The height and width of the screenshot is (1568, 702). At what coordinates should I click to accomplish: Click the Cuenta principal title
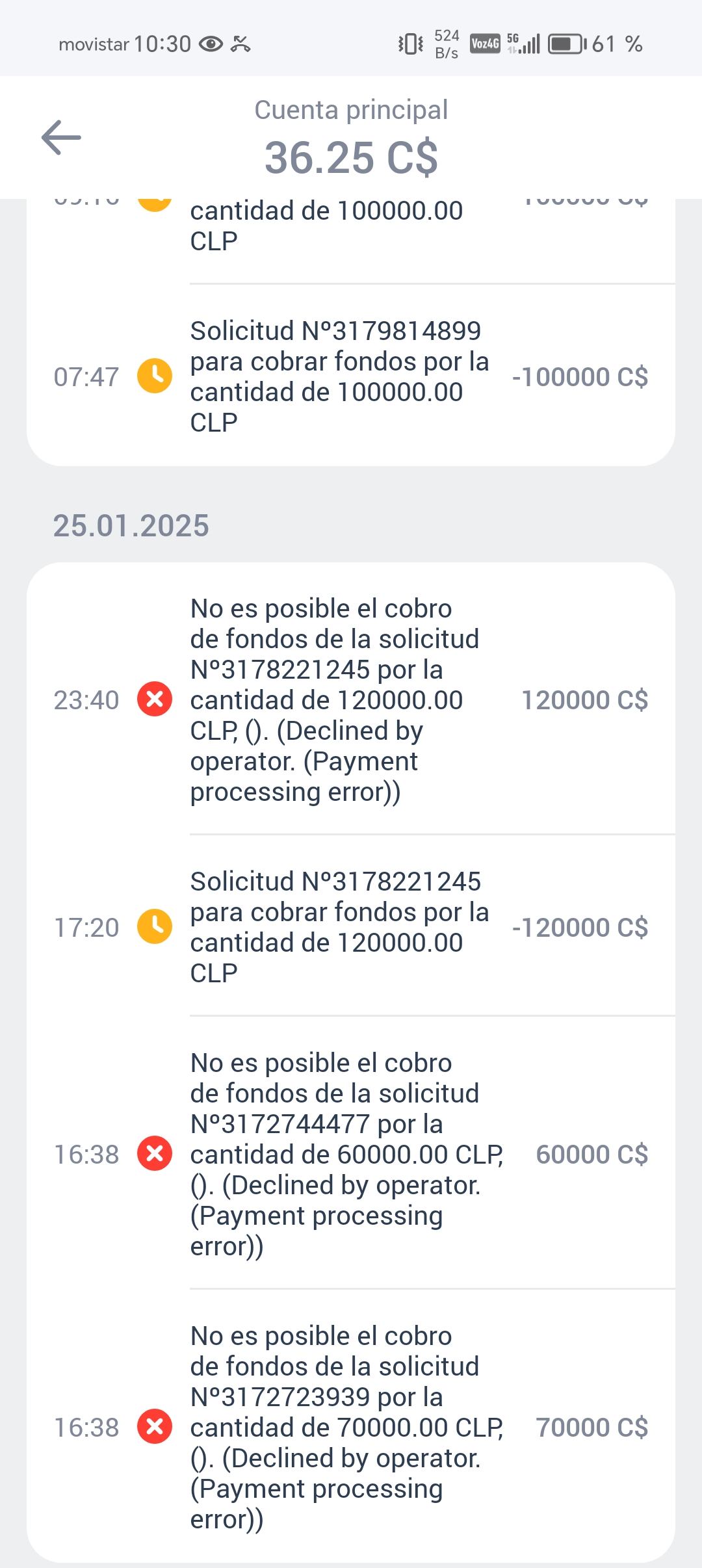pos(351,109)
